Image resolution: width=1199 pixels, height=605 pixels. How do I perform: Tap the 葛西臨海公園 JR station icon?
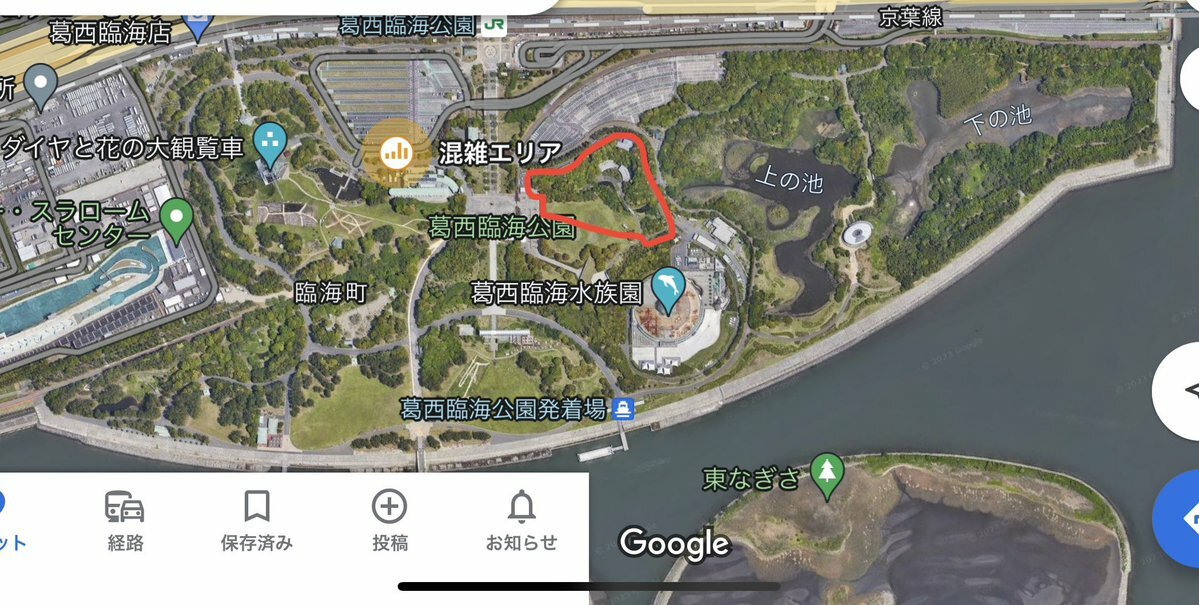click(493, 24)
